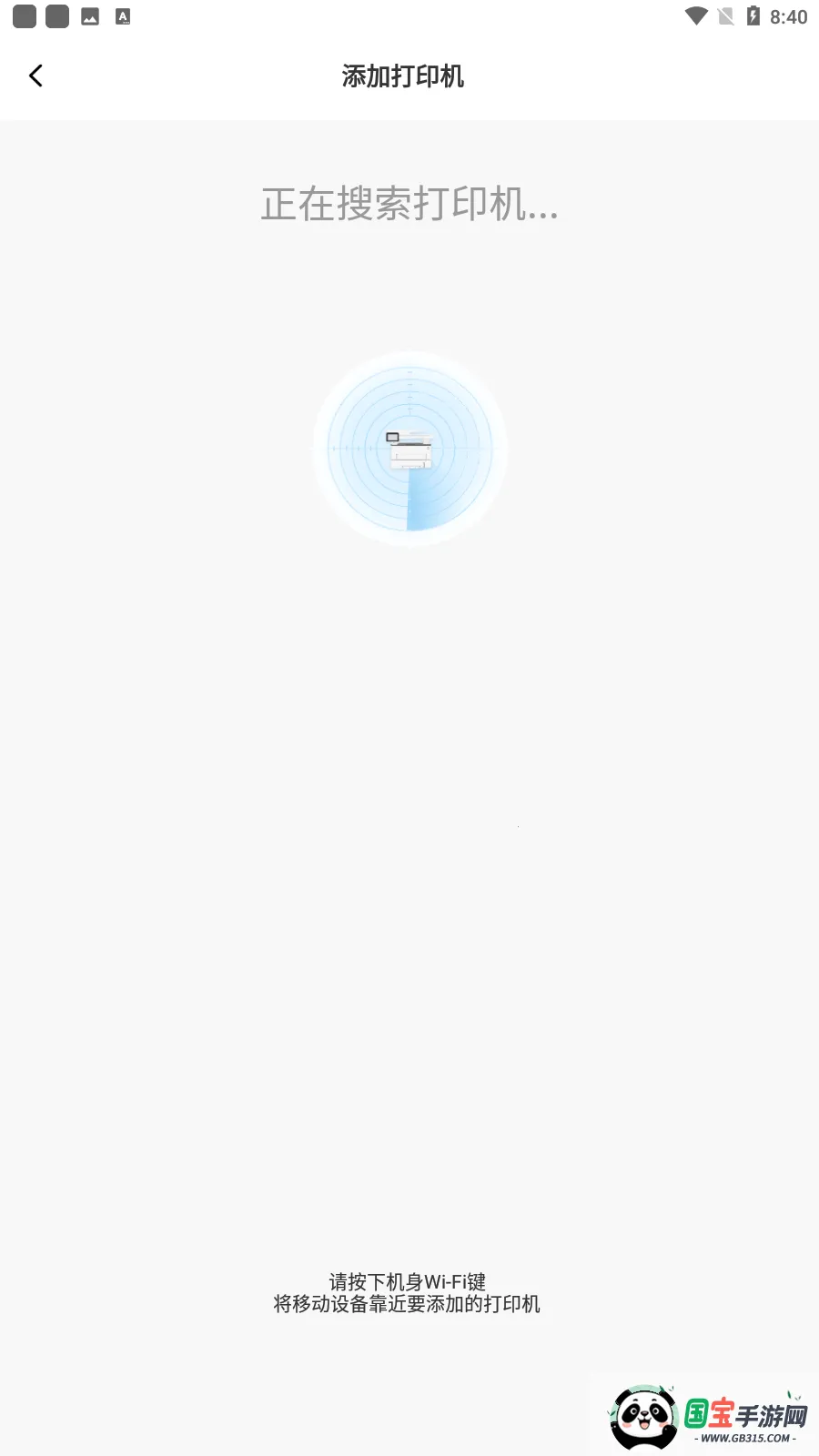Tap the second dark square icon at top left
Screen dimensions: 819x1456
(x=56, y=15)
